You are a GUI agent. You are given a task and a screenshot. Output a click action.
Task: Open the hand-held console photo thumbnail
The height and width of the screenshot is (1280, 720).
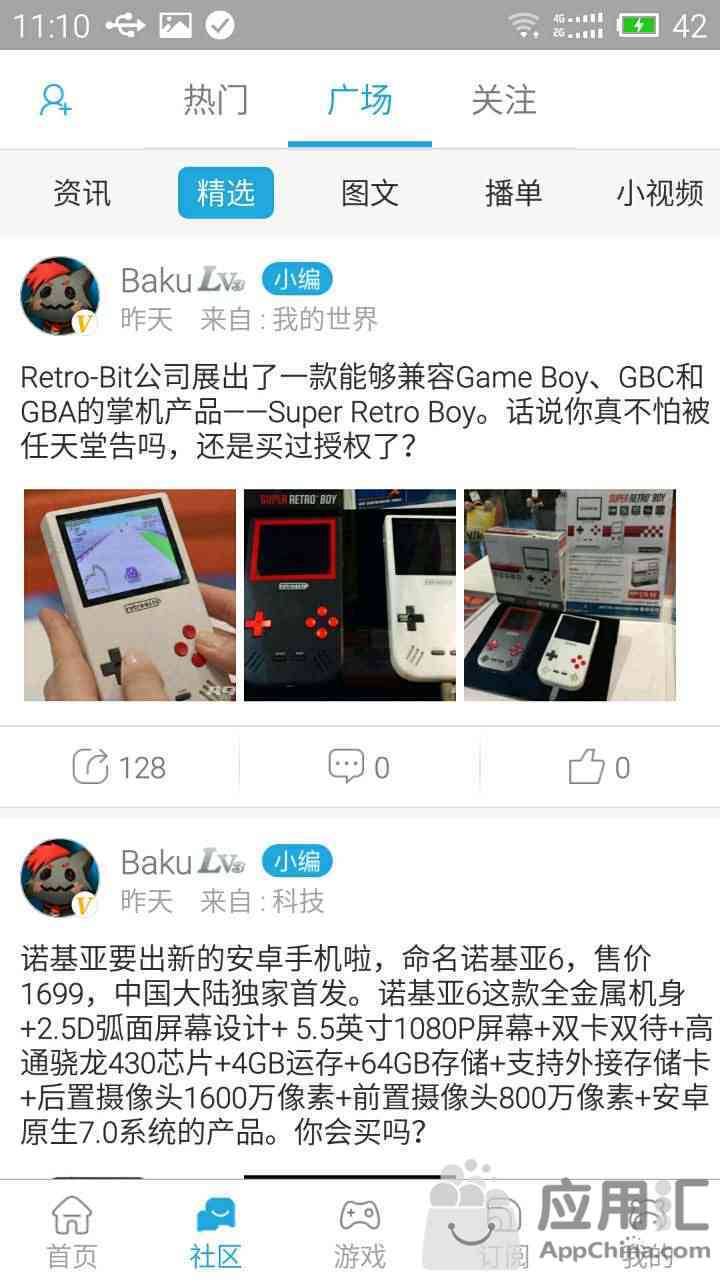click(130, 595)
